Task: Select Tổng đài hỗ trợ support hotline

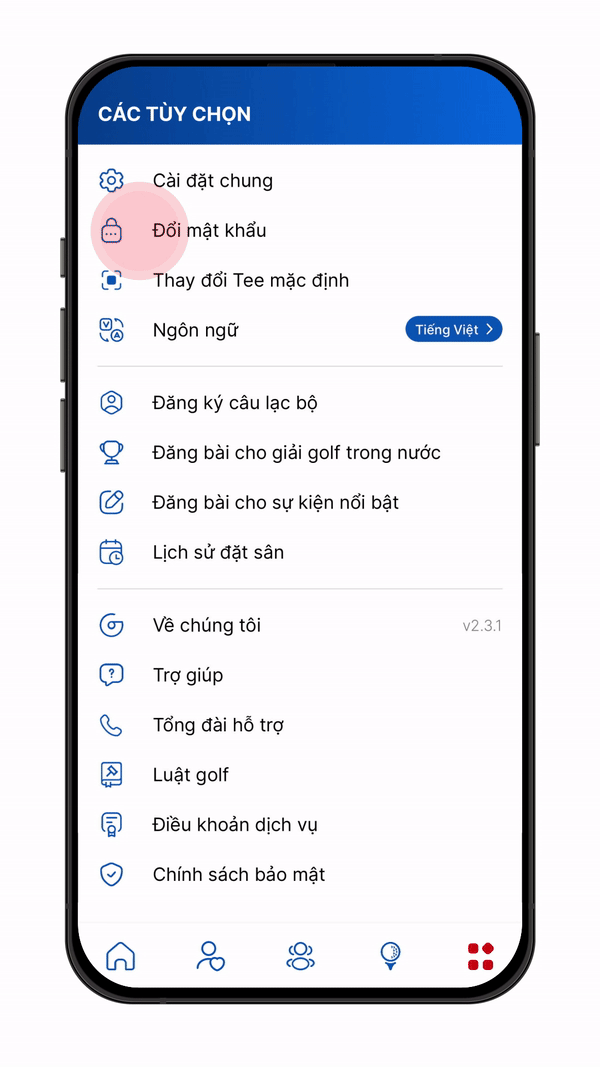Action: point(218,726)
